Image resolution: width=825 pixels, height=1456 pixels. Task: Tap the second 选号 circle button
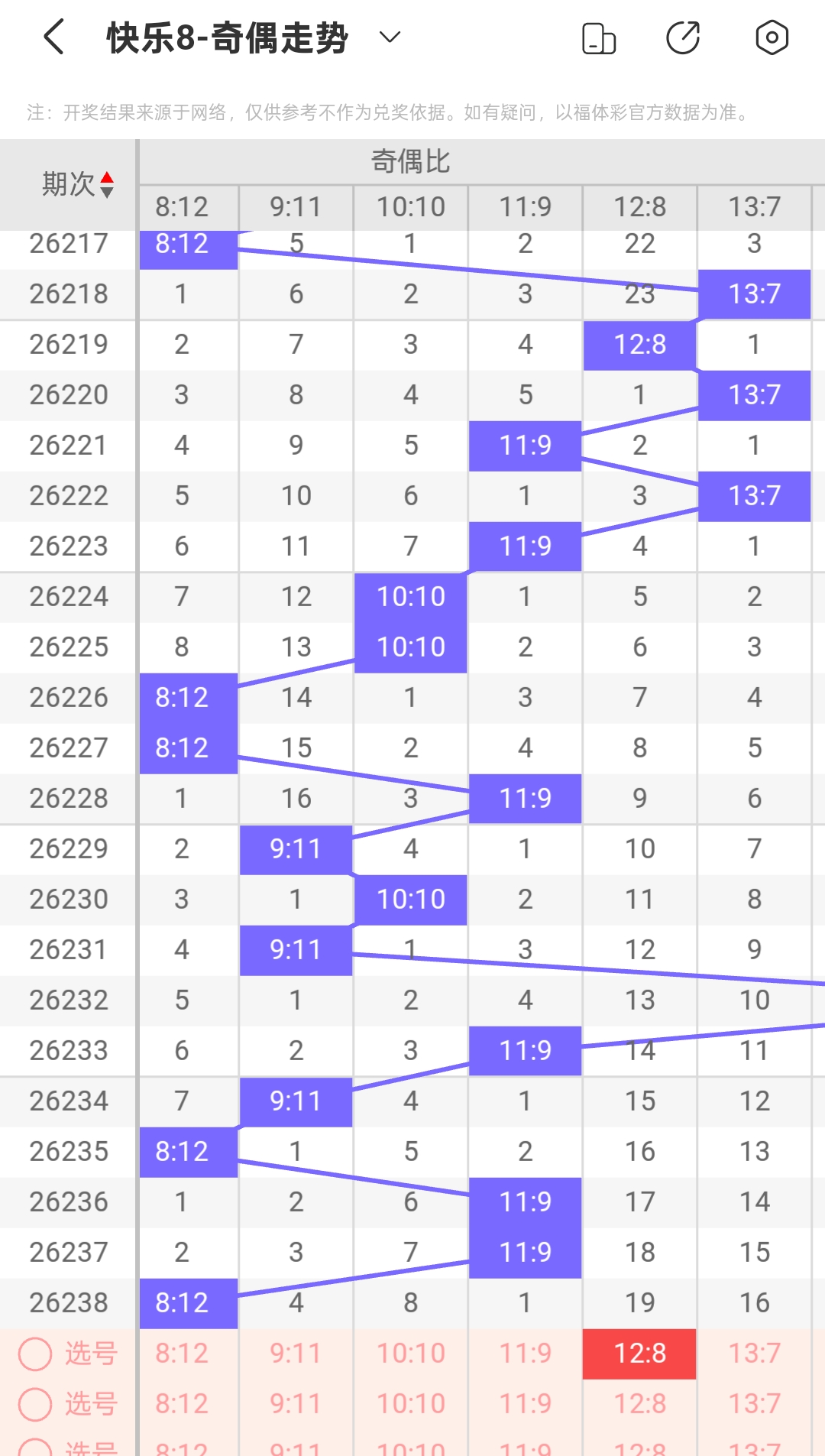pyautogui.click(x=35, y=1404)
